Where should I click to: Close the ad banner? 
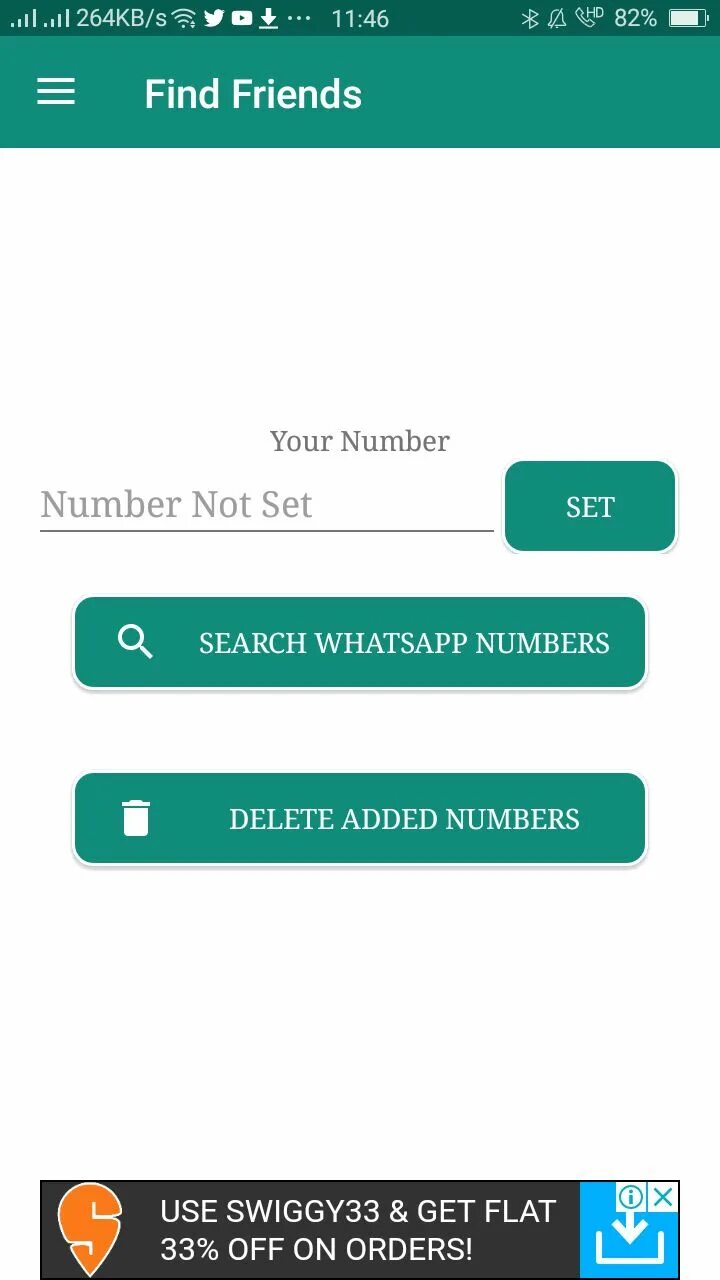[664, 1196]
